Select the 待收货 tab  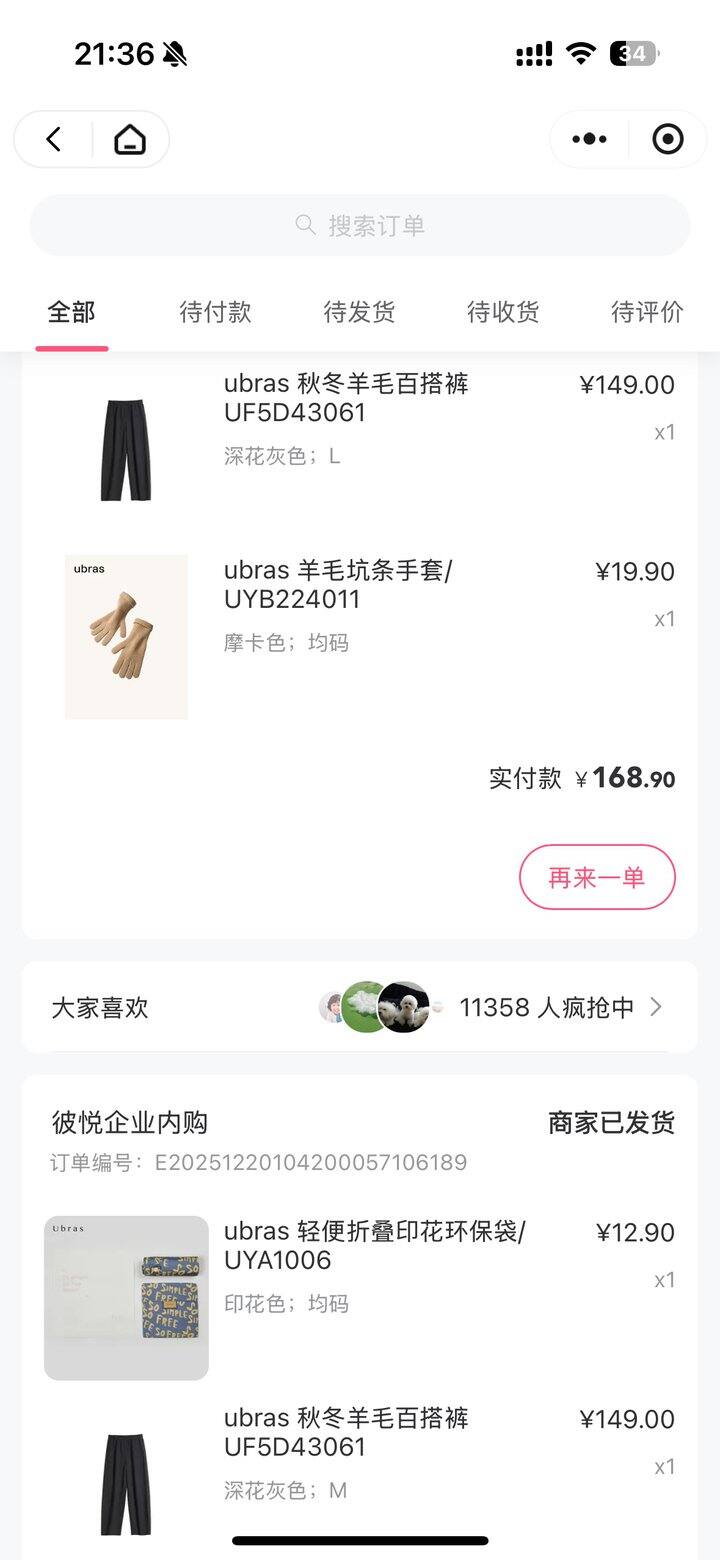503,312
